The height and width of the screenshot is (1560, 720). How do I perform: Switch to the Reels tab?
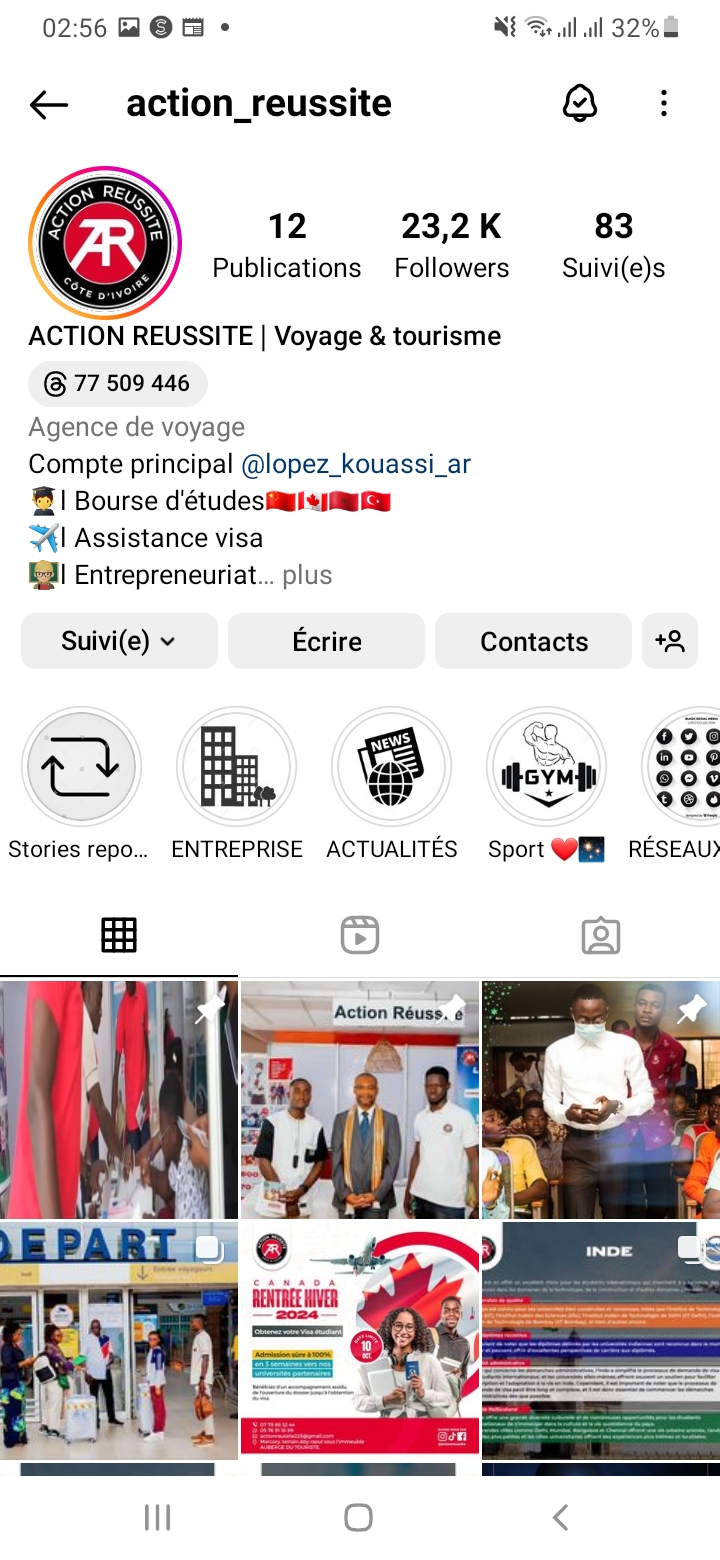tap(360, 935)
